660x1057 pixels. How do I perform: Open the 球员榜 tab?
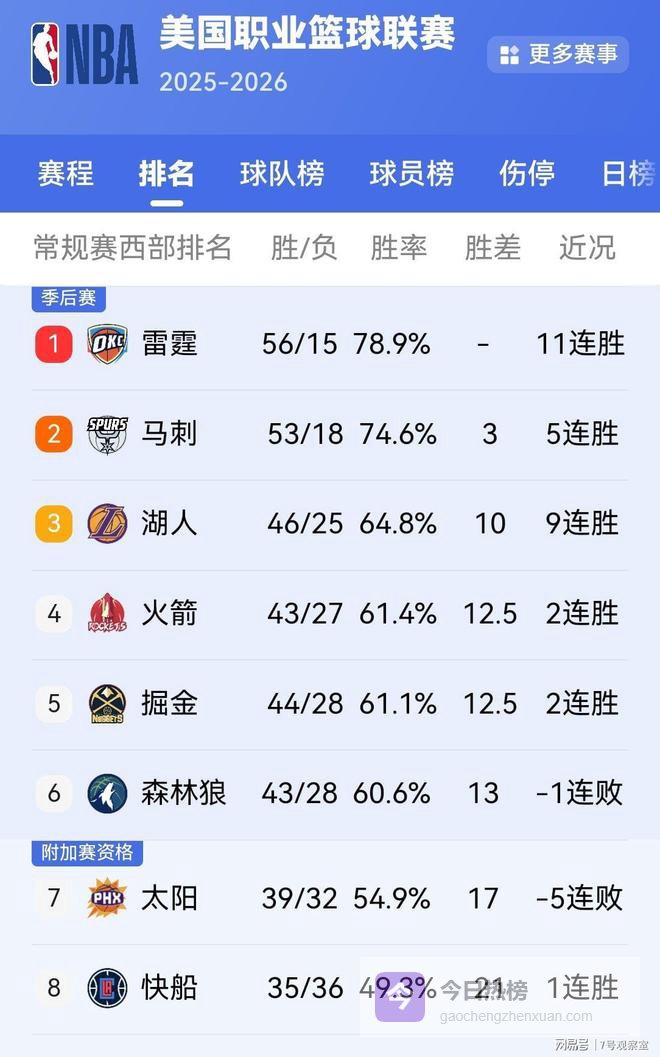(411, 173)
